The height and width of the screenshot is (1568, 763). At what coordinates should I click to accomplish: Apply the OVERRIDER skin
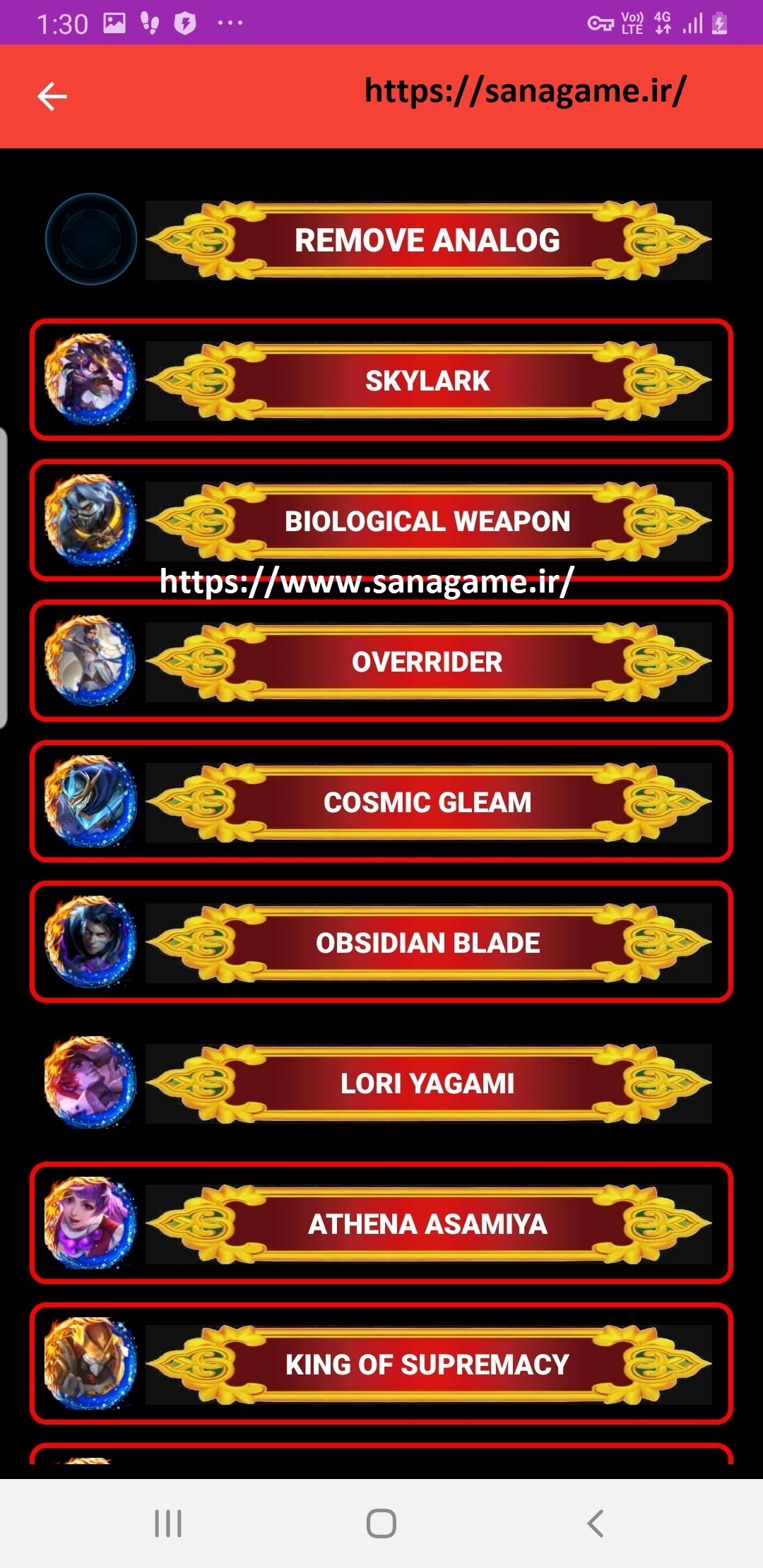428,662
